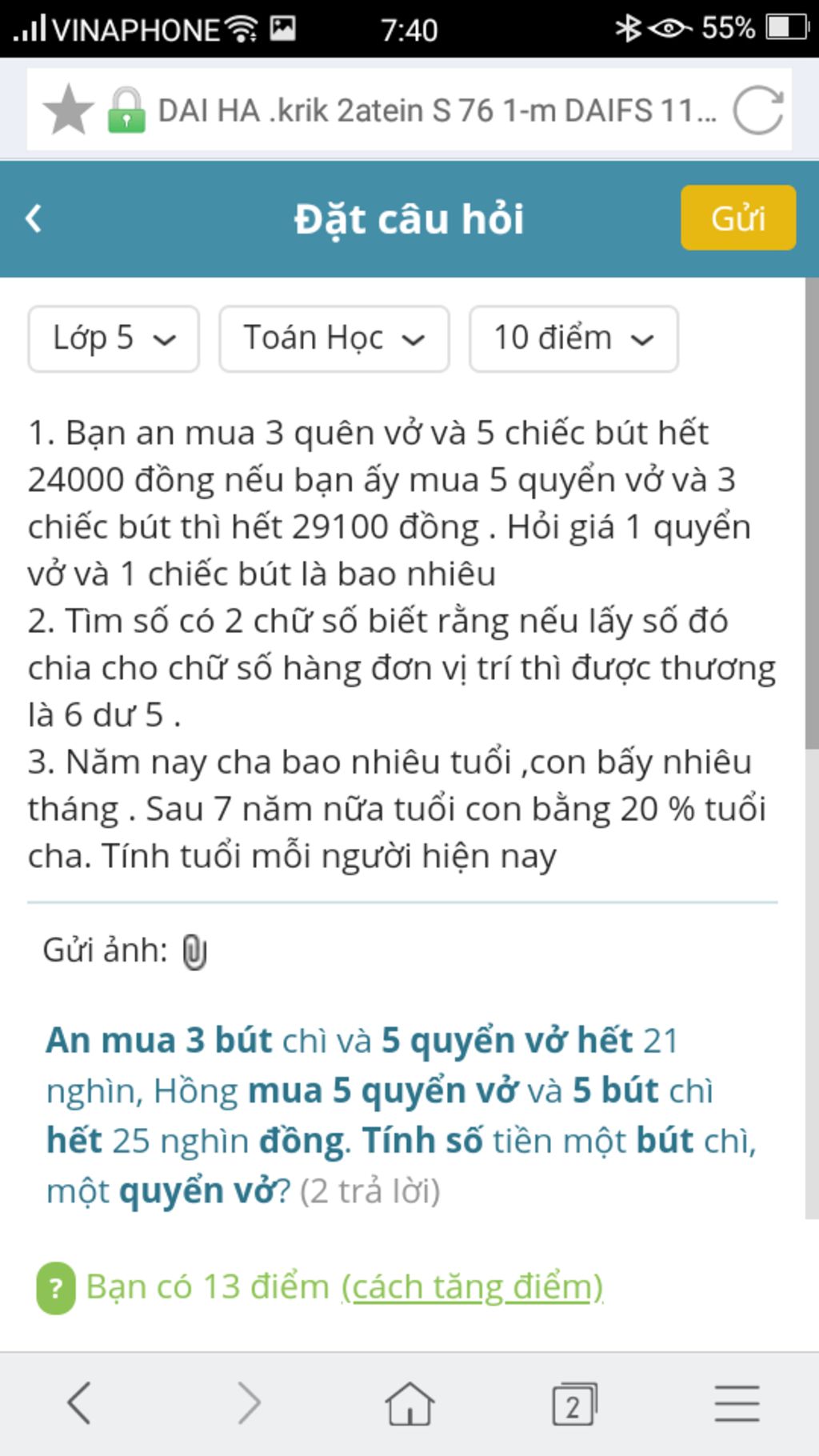Open the browser tabs switcher
The width and height of the screenshot is (819, 1456).
click(573, 1404)
